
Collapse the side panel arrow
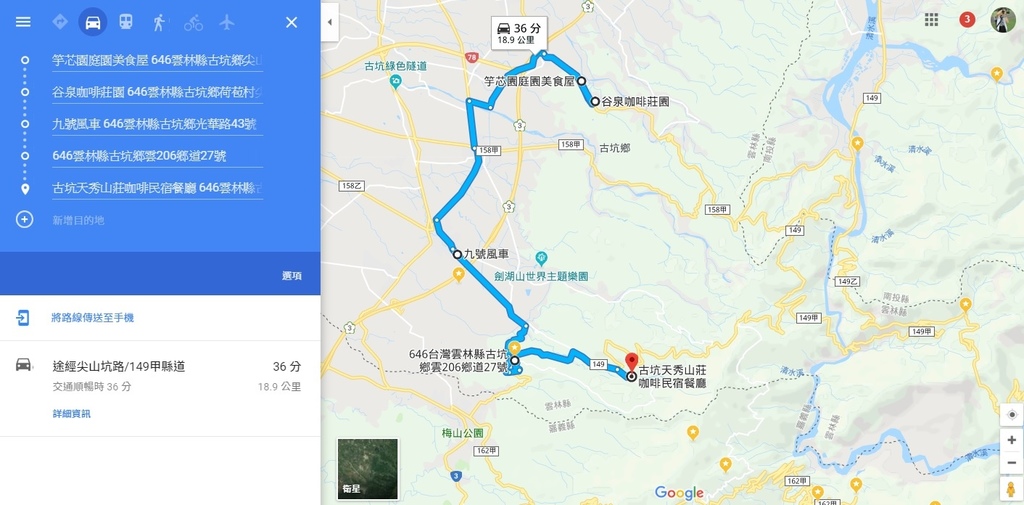click(330, 21)
